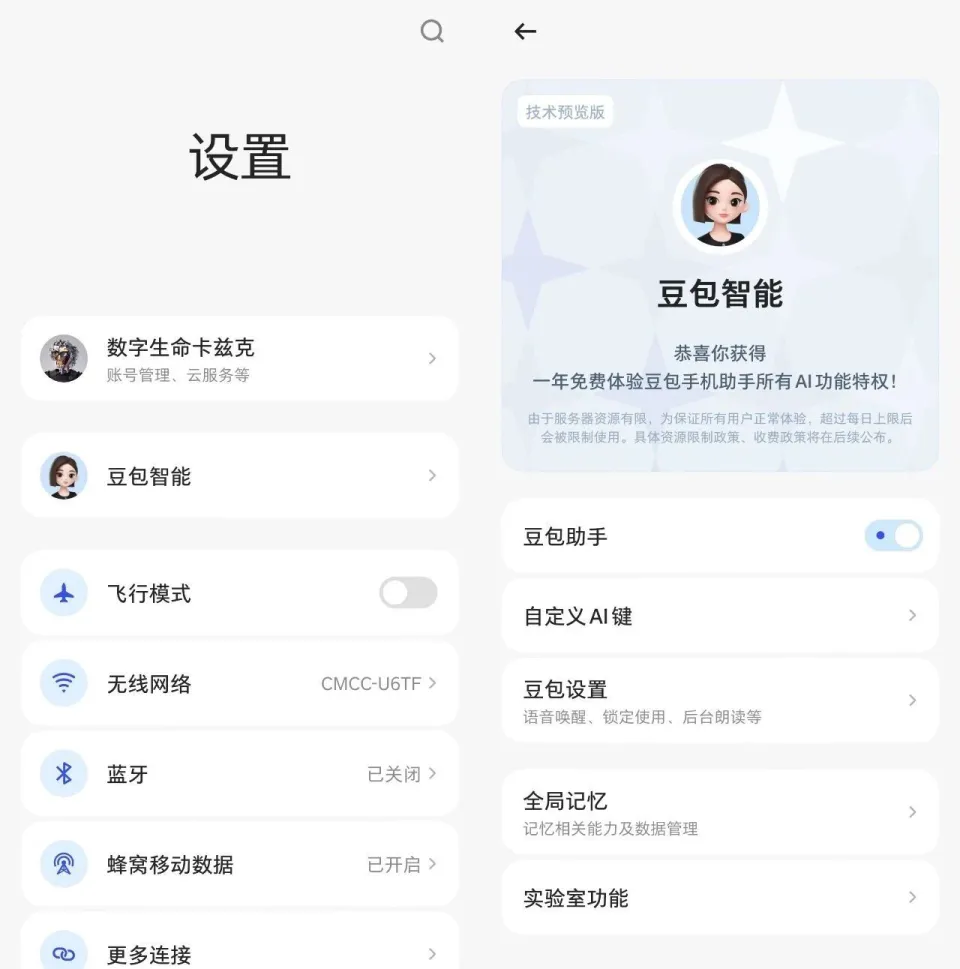Tap the 豆包智能 avatar icon in the list
Screen dimensions: 960x969
[x=63, y=476]
